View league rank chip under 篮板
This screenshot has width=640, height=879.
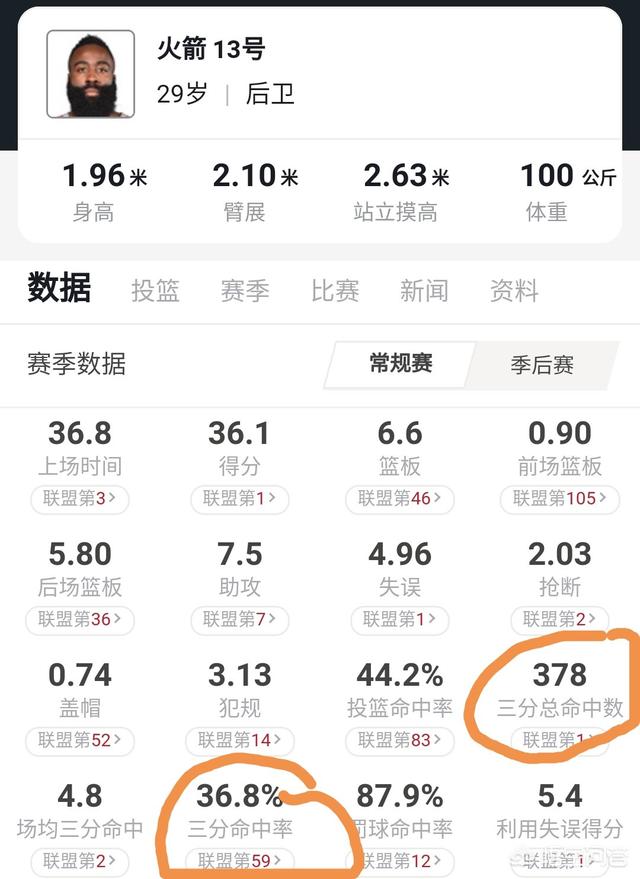pos(400,499)
